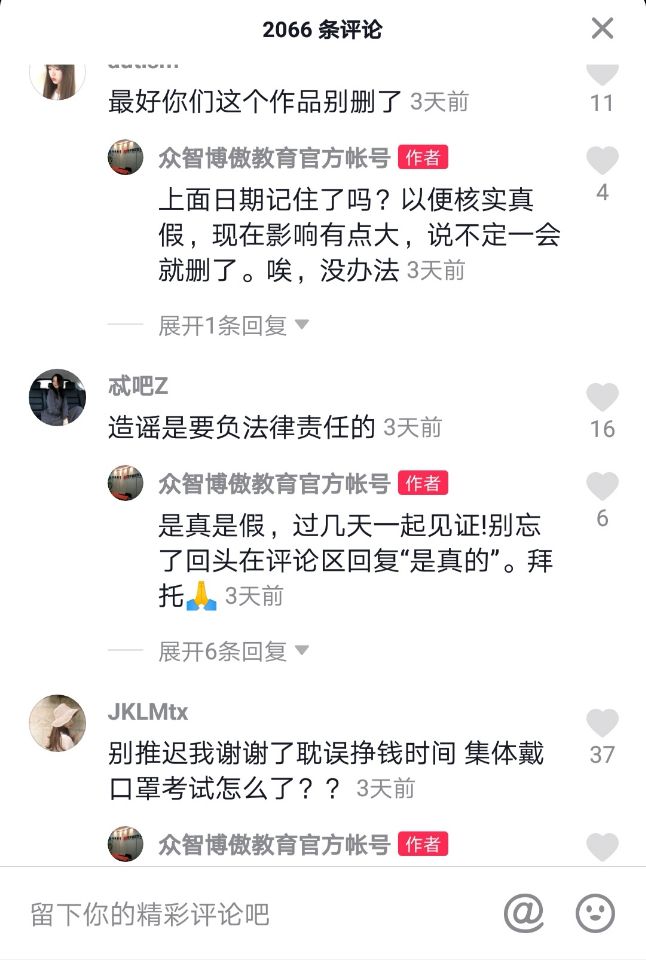Like the author's reply '是真是假，过几天一起见证'
Image resolution: width=646 pixels, height=960 pixels.
pyautogui.click(x=602, y=487)
